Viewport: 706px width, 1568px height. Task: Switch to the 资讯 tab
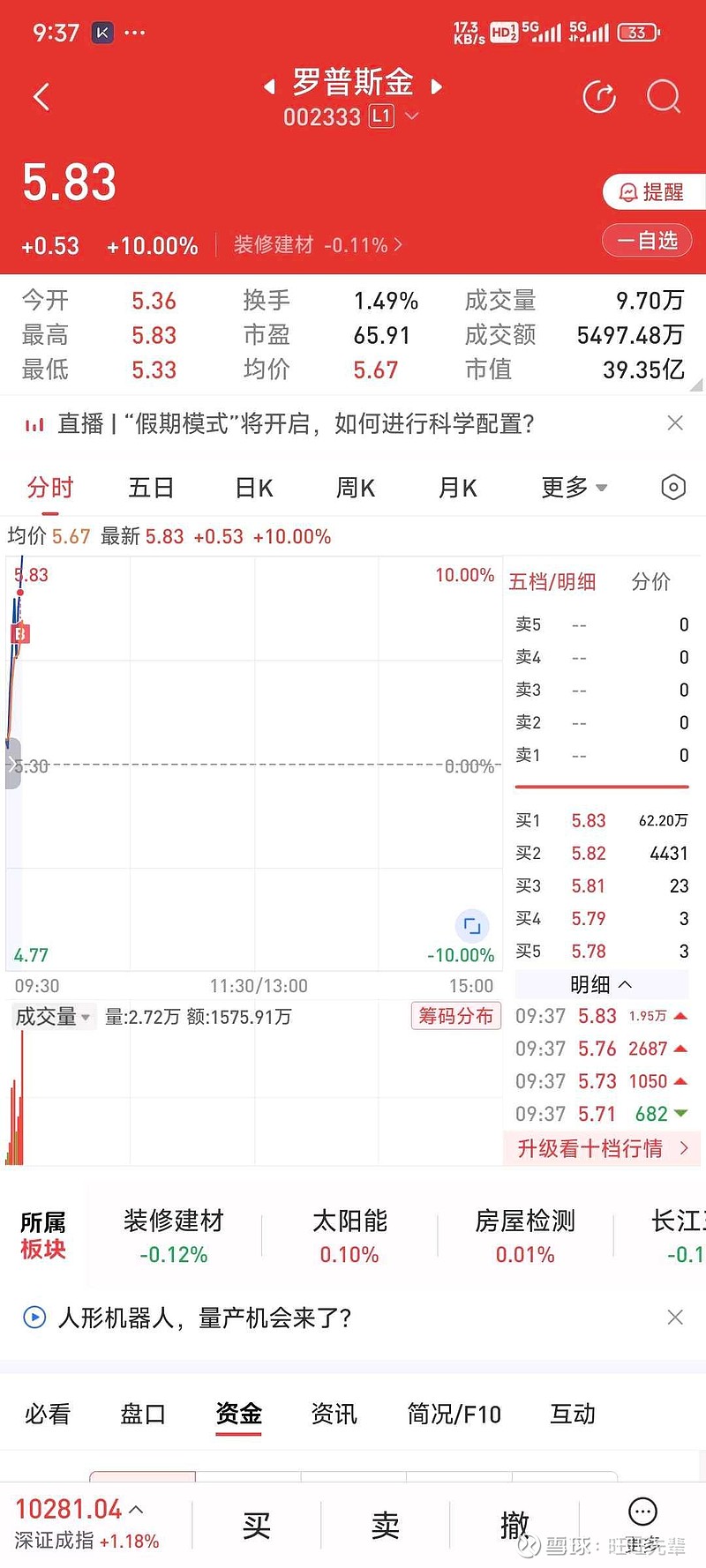click(334, 1415)
